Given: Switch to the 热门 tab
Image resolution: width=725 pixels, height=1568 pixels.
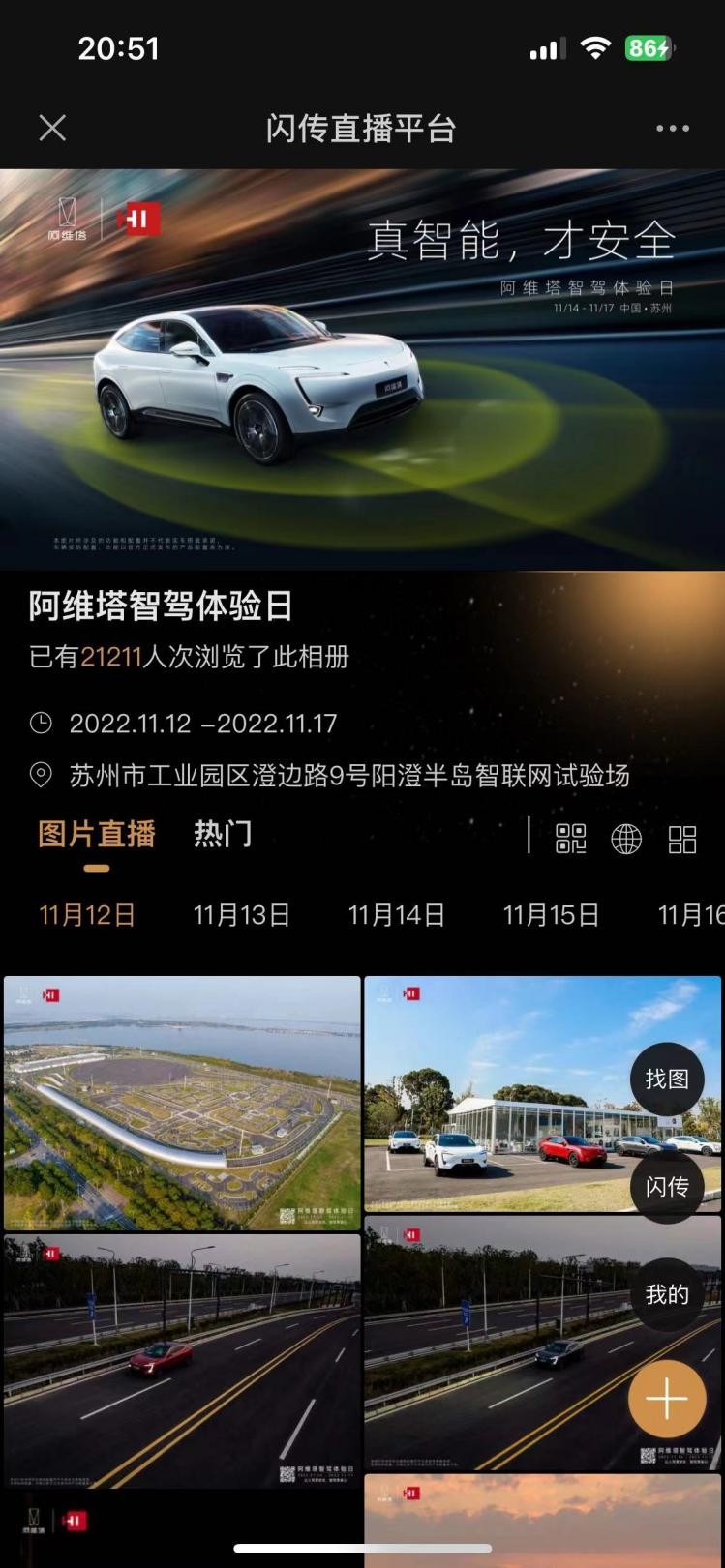Looking at the screenshot, I should pos(223,834).
